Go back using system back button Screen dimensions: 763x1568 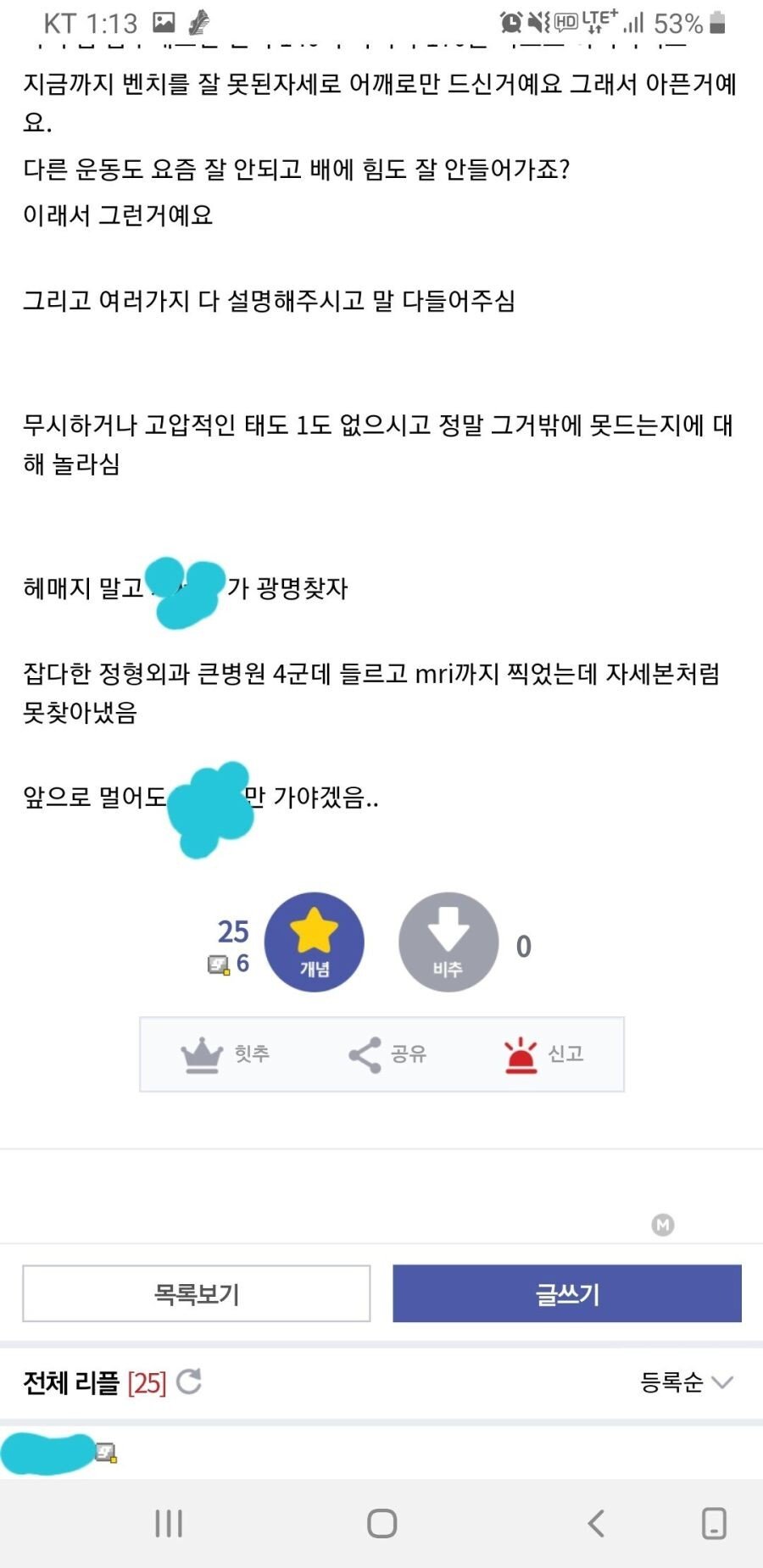(x=596, y=1523)
